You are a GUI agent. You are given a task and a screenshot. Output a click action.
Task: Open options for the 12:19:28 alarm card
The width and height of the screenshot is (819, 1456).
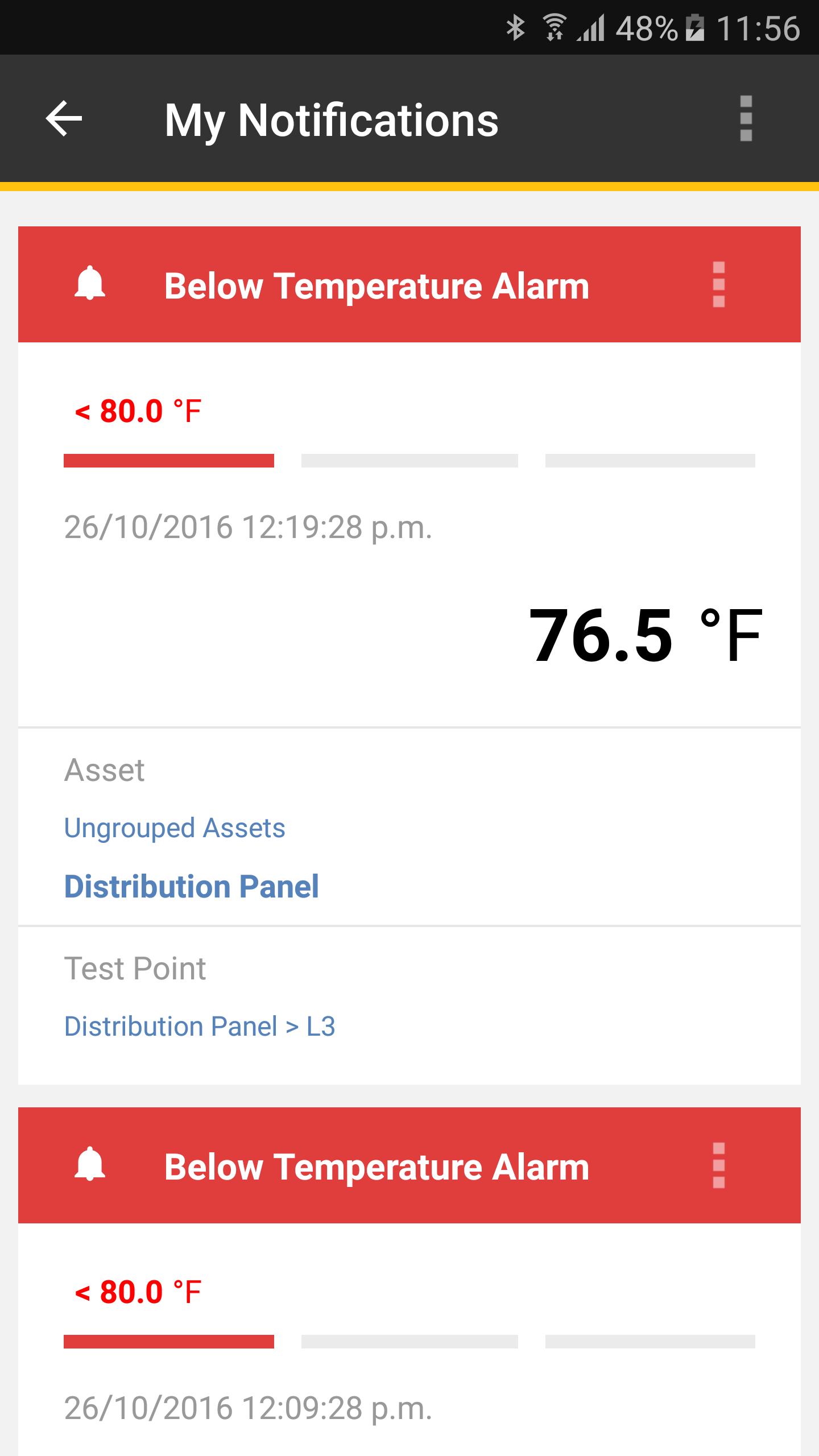[x=718, y=284]
